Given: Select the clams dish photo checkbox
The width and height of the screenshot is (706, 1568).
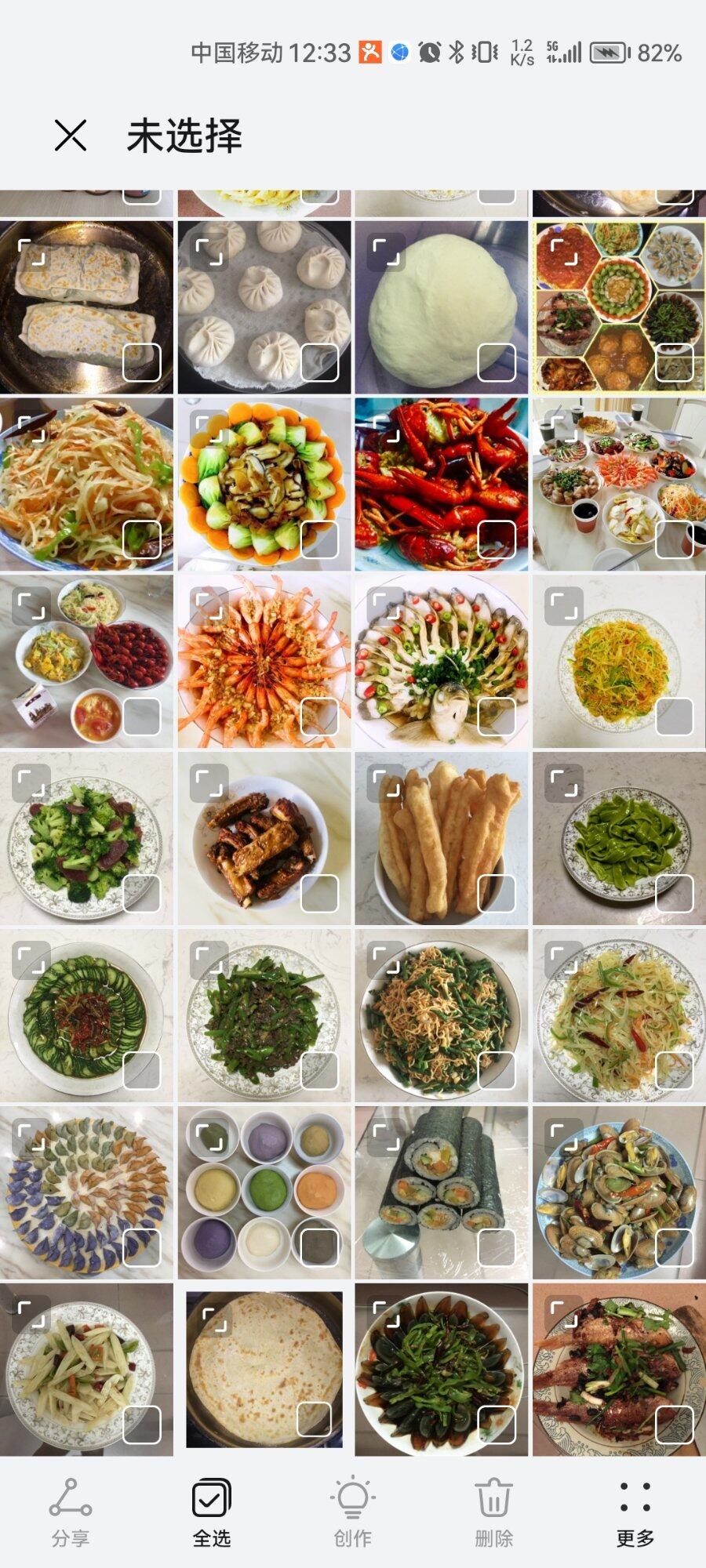Looking at the screenshot, I should (x=674, y=1247).
